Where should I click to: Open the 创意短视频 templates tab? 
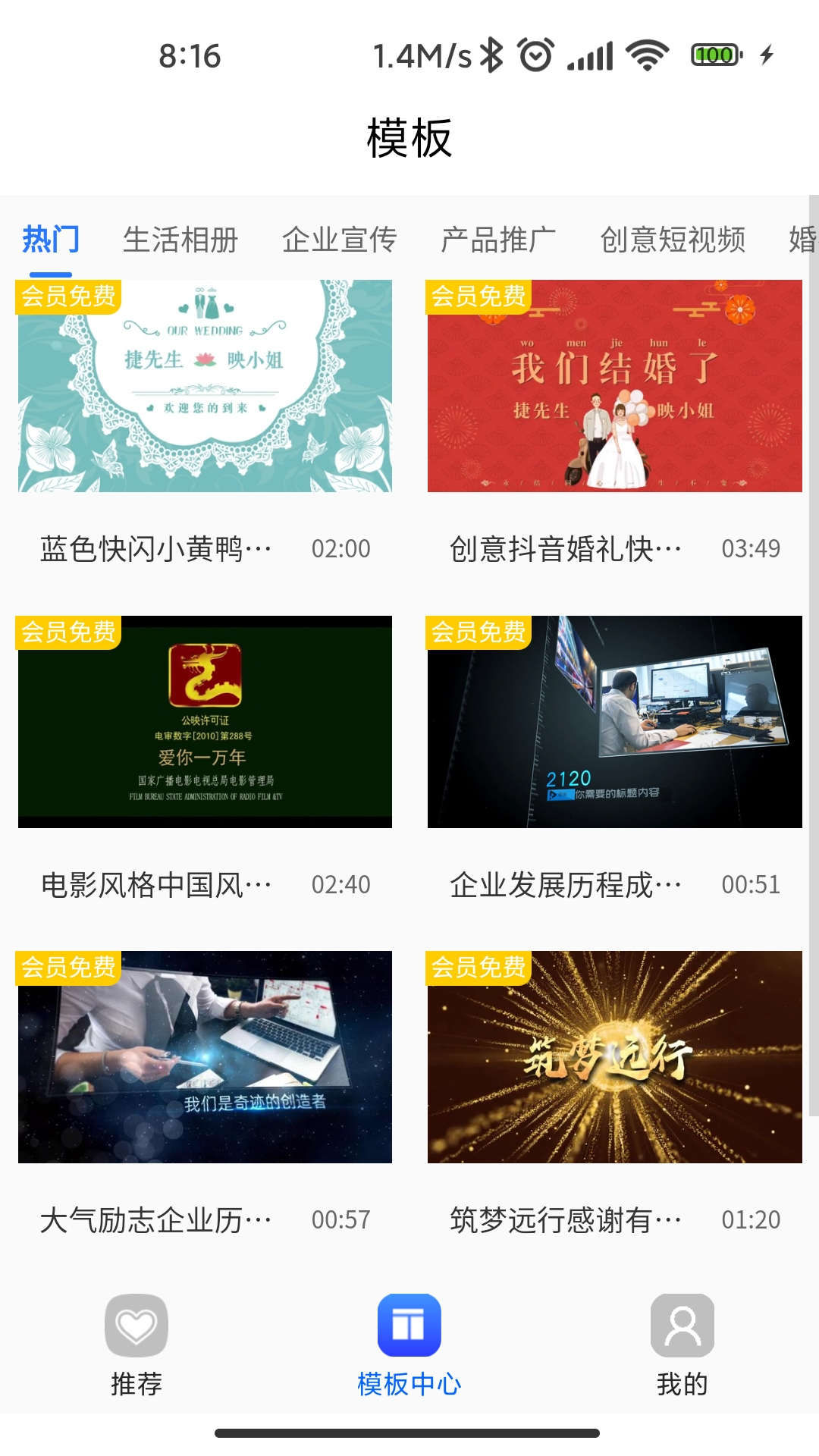[672, 240]
